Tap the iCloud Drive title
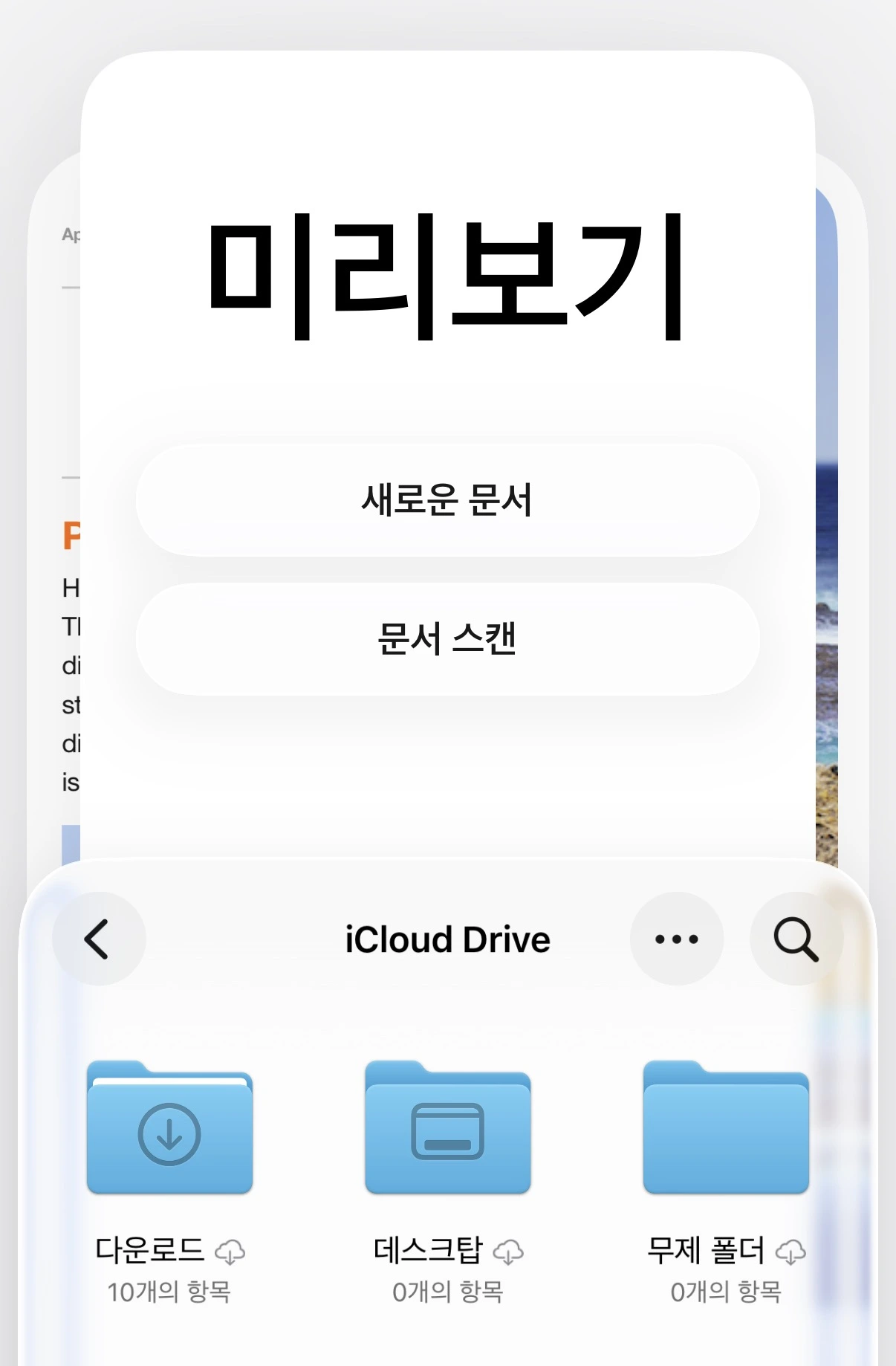Screen dimensions: 896x1366 (447, 939)
